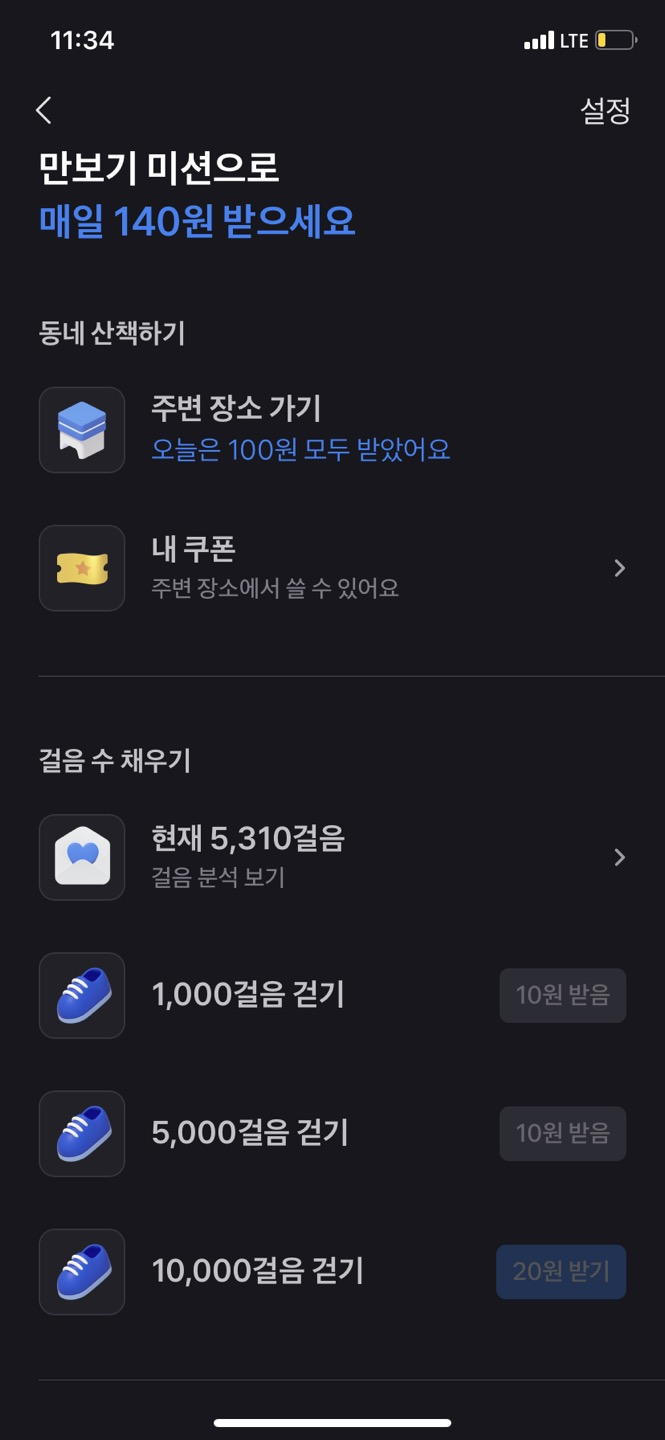Open the 주변 장소 가기 mission
This screenshot has height=1440, width=665.
click(332, 430)
